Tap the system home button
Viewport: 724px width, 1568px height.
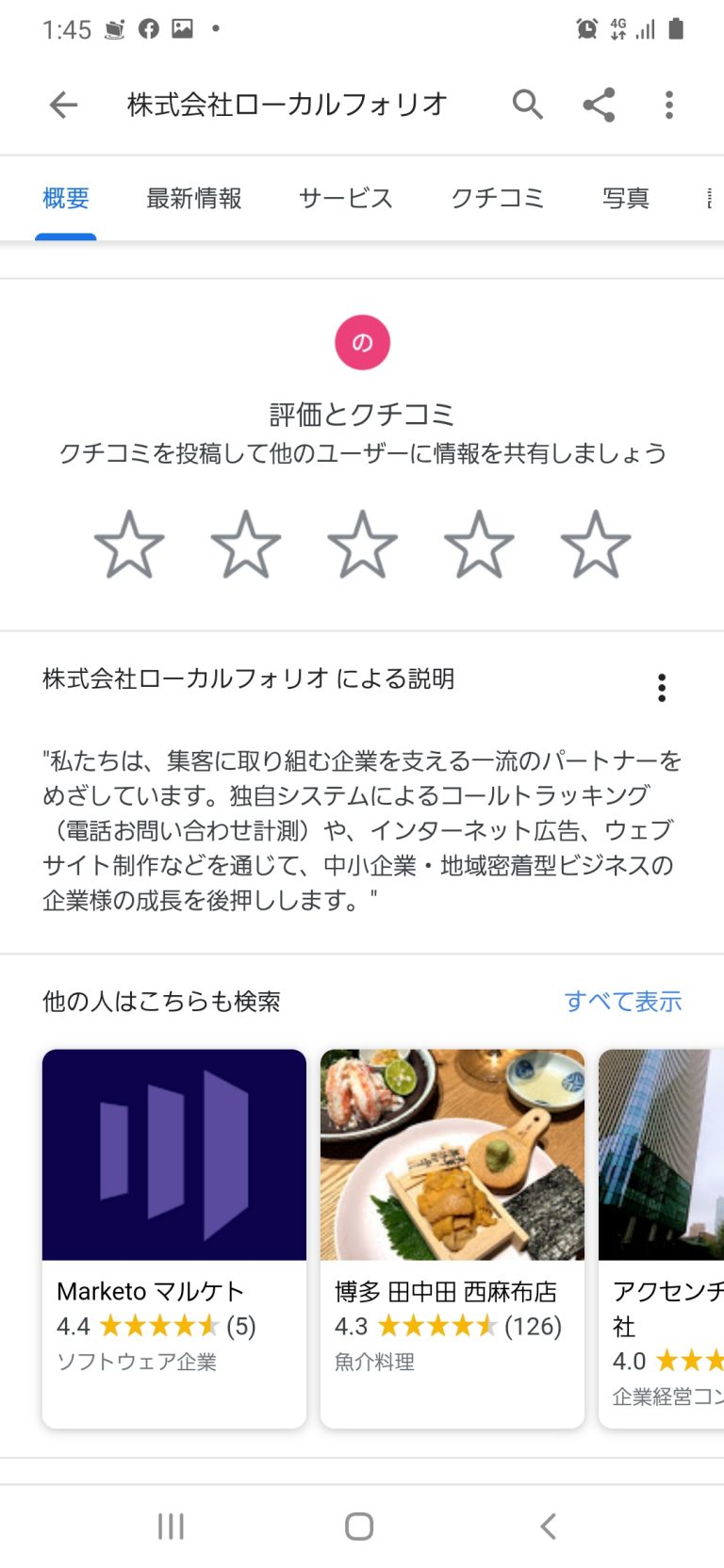pos(359,1527)
